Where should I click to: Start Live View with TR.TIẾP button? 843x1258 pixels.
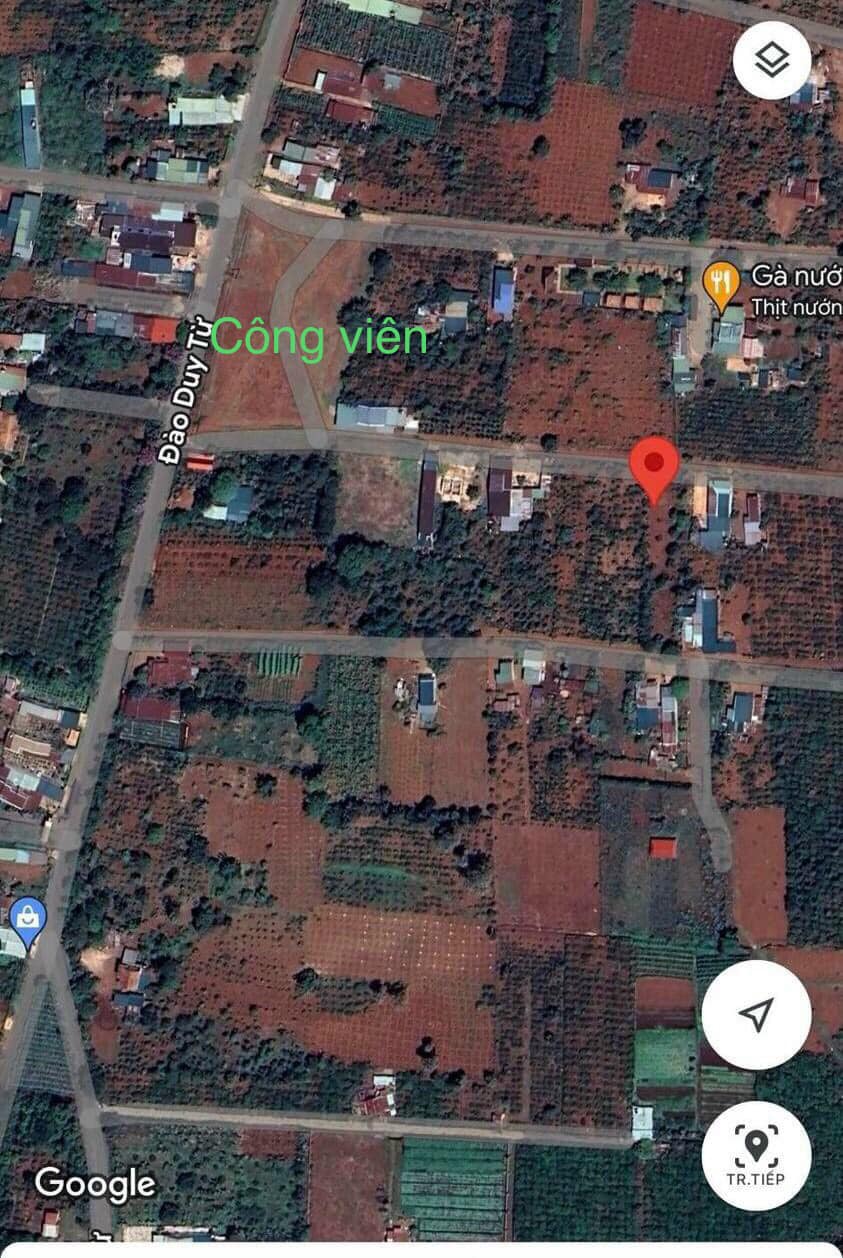[x=756, y=1156]
